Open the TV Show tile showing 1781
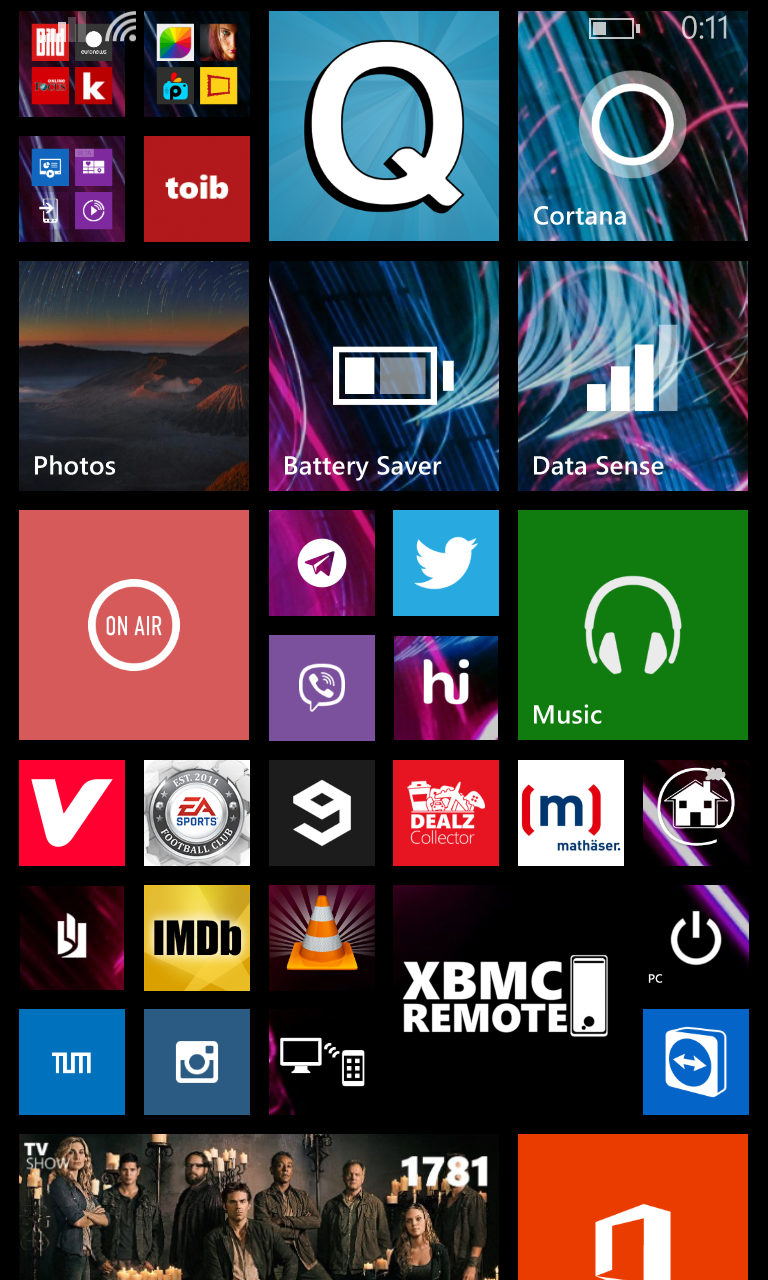This screenshot has height=1280, width=768. [259, 1207]
